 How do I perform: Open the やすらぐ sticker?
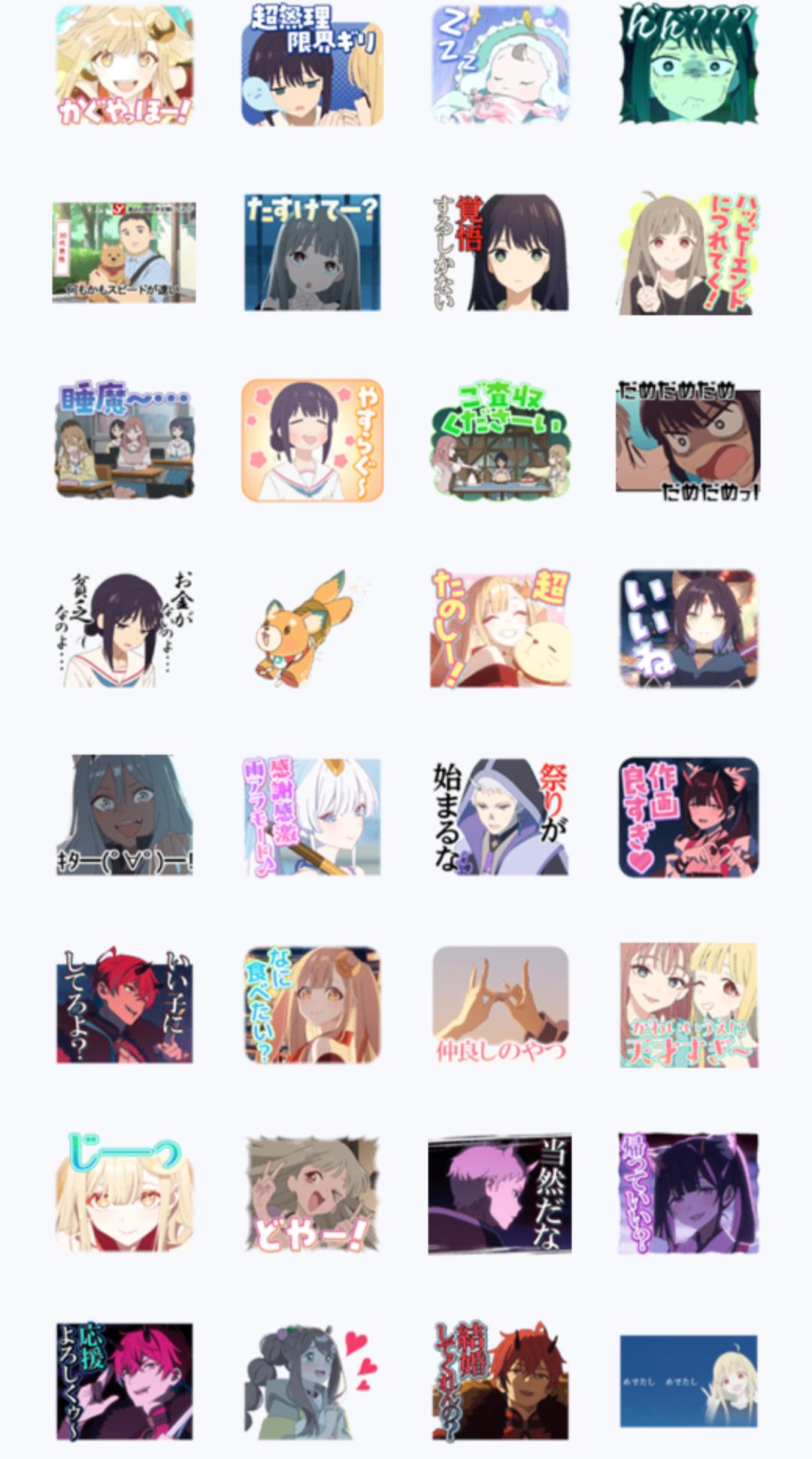[312, 441]
